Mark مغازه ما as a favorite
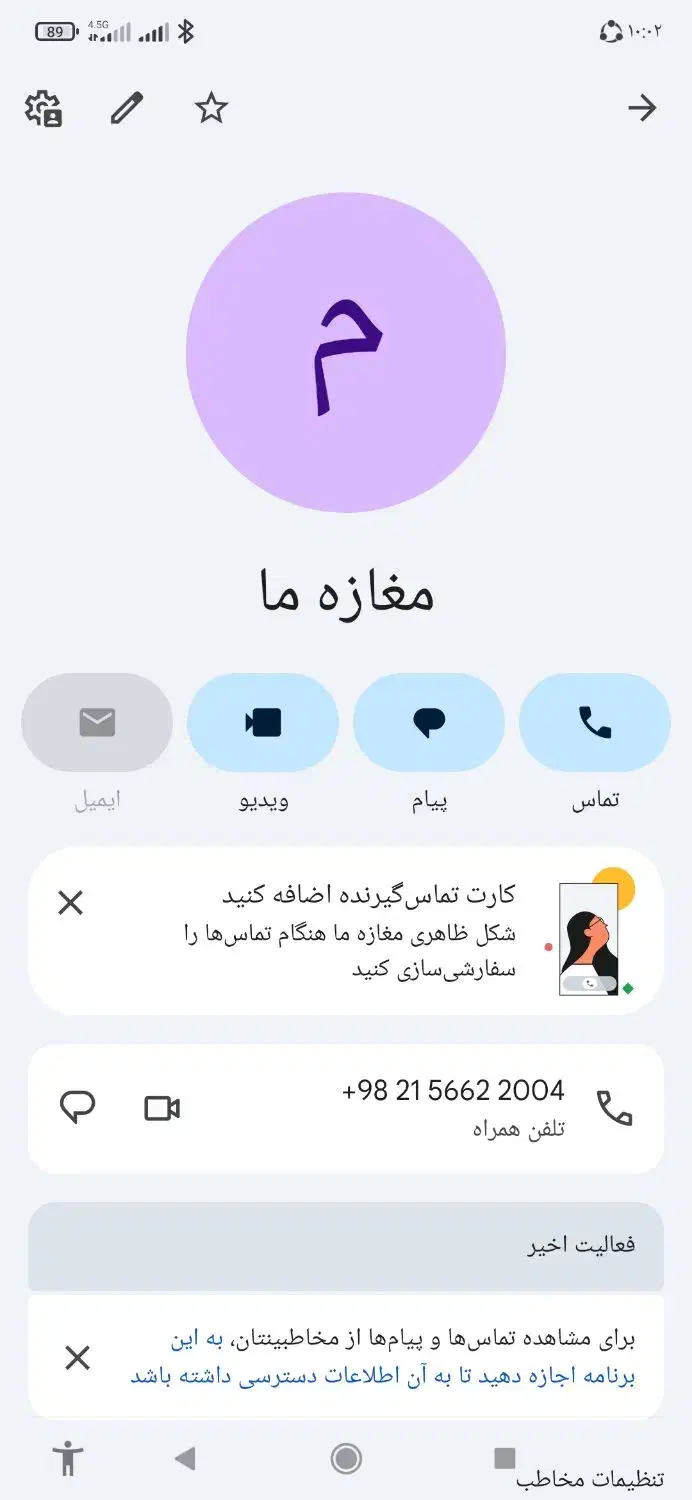This screenshot has width=692, height=1500. 211,108
